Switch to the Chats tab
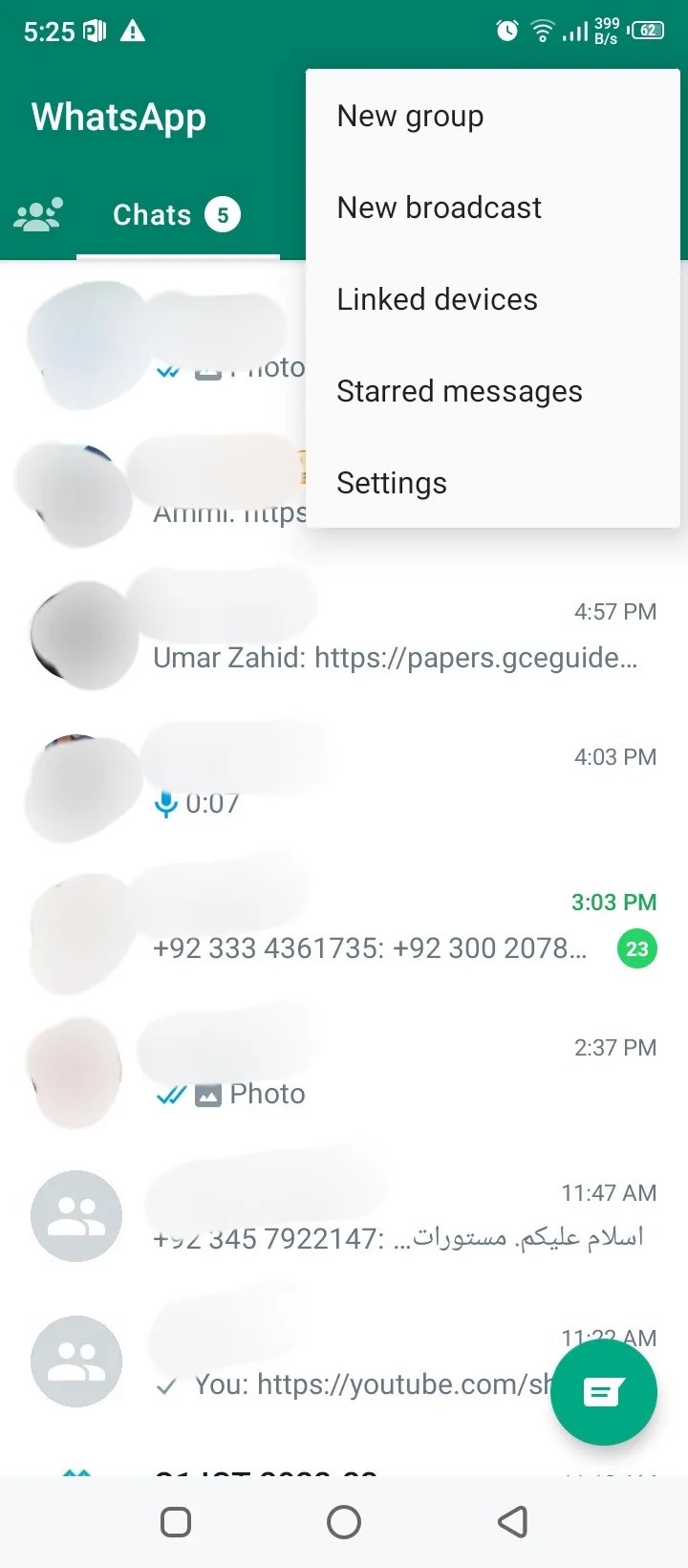Viewport: 688px width, 1568px height. click(153, 214)
